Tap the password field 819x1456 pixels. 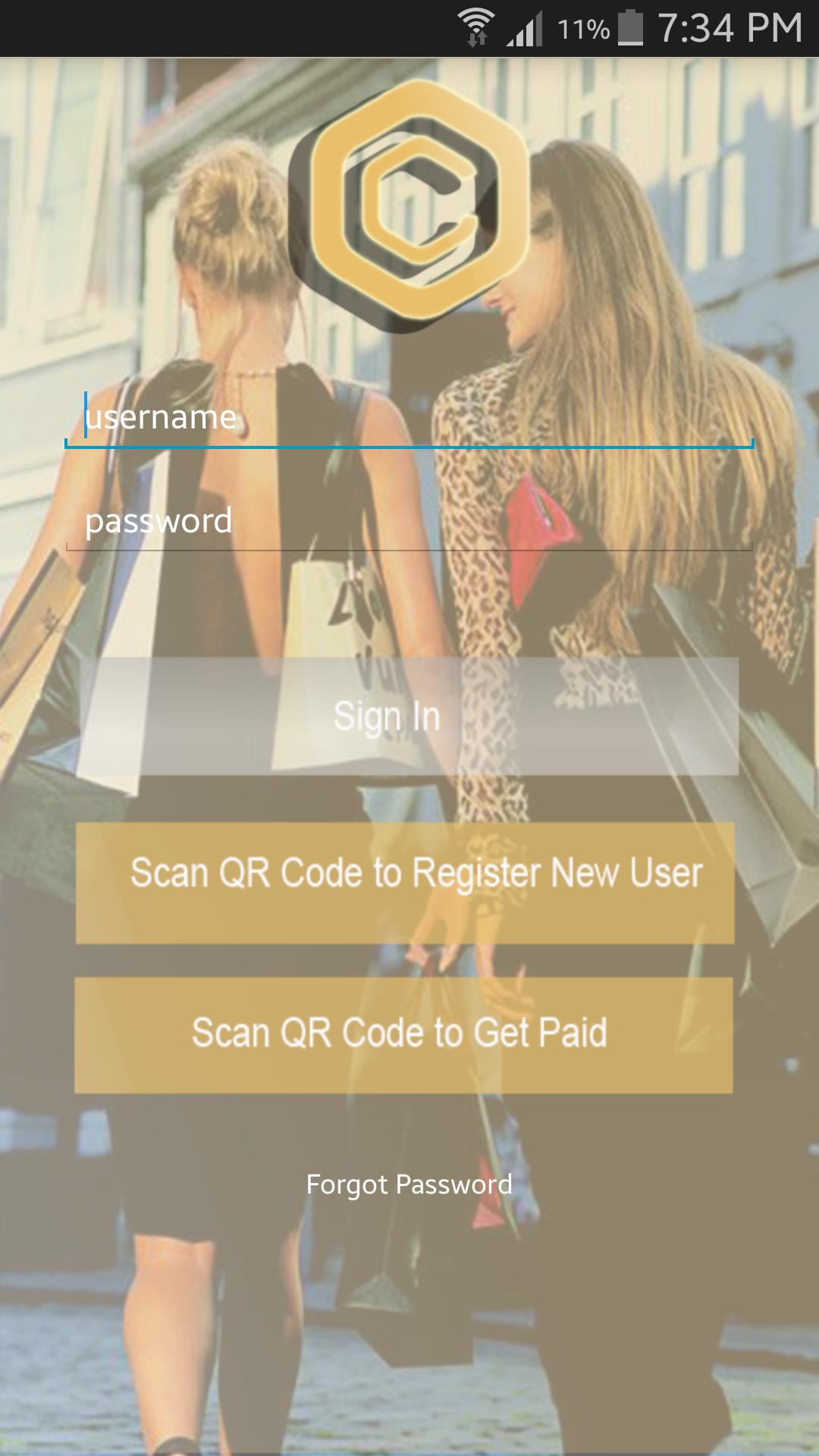409,521
